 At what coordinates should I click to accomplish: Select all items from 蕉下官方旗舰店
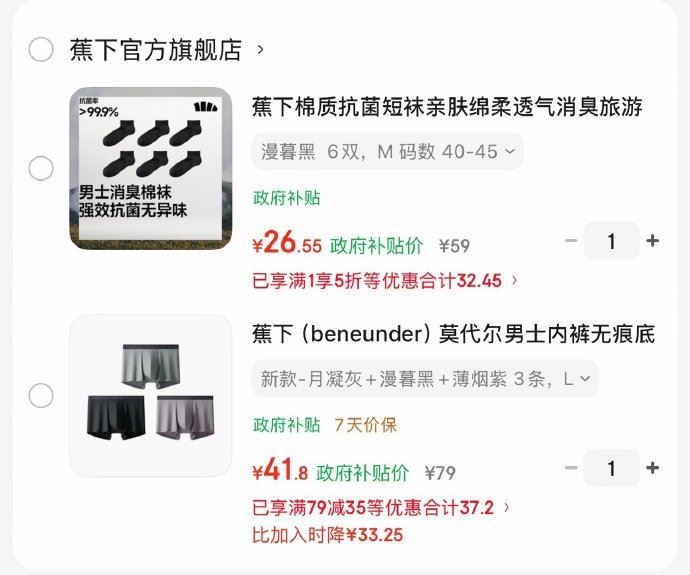point(41,49)
